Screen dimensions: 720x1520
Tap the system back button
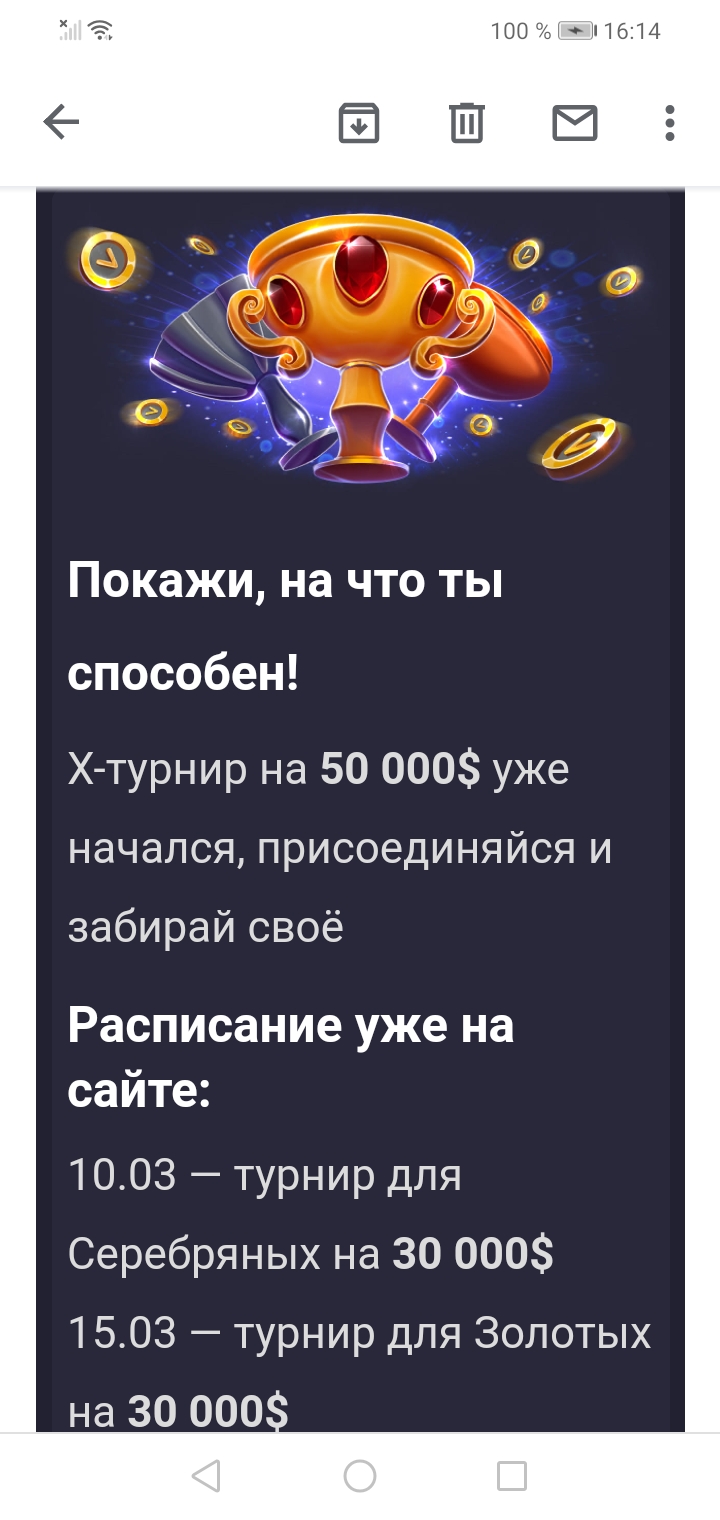[x=206, y=1476]
